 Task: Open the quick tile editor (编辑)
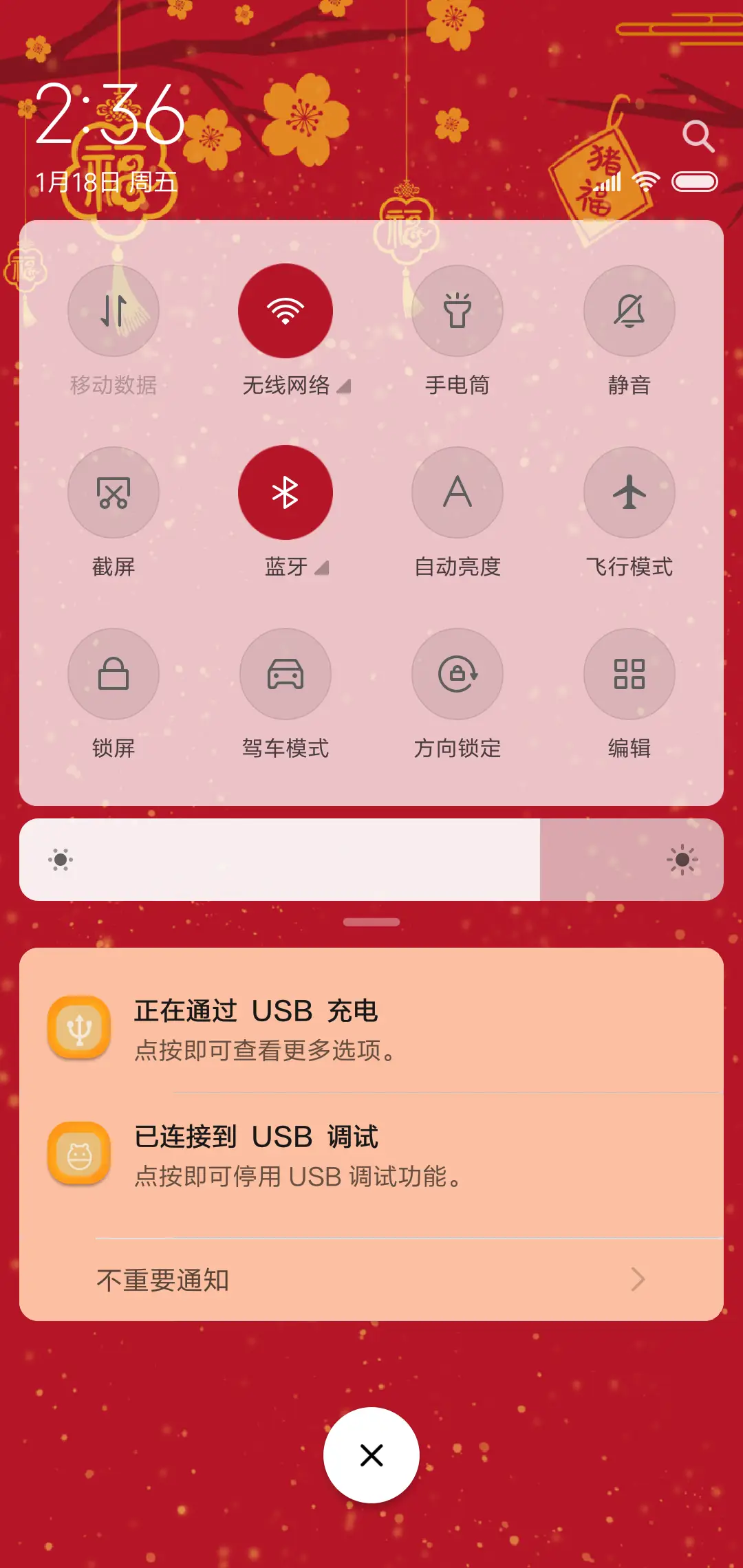pyautogui.click(x=629, y=675)
